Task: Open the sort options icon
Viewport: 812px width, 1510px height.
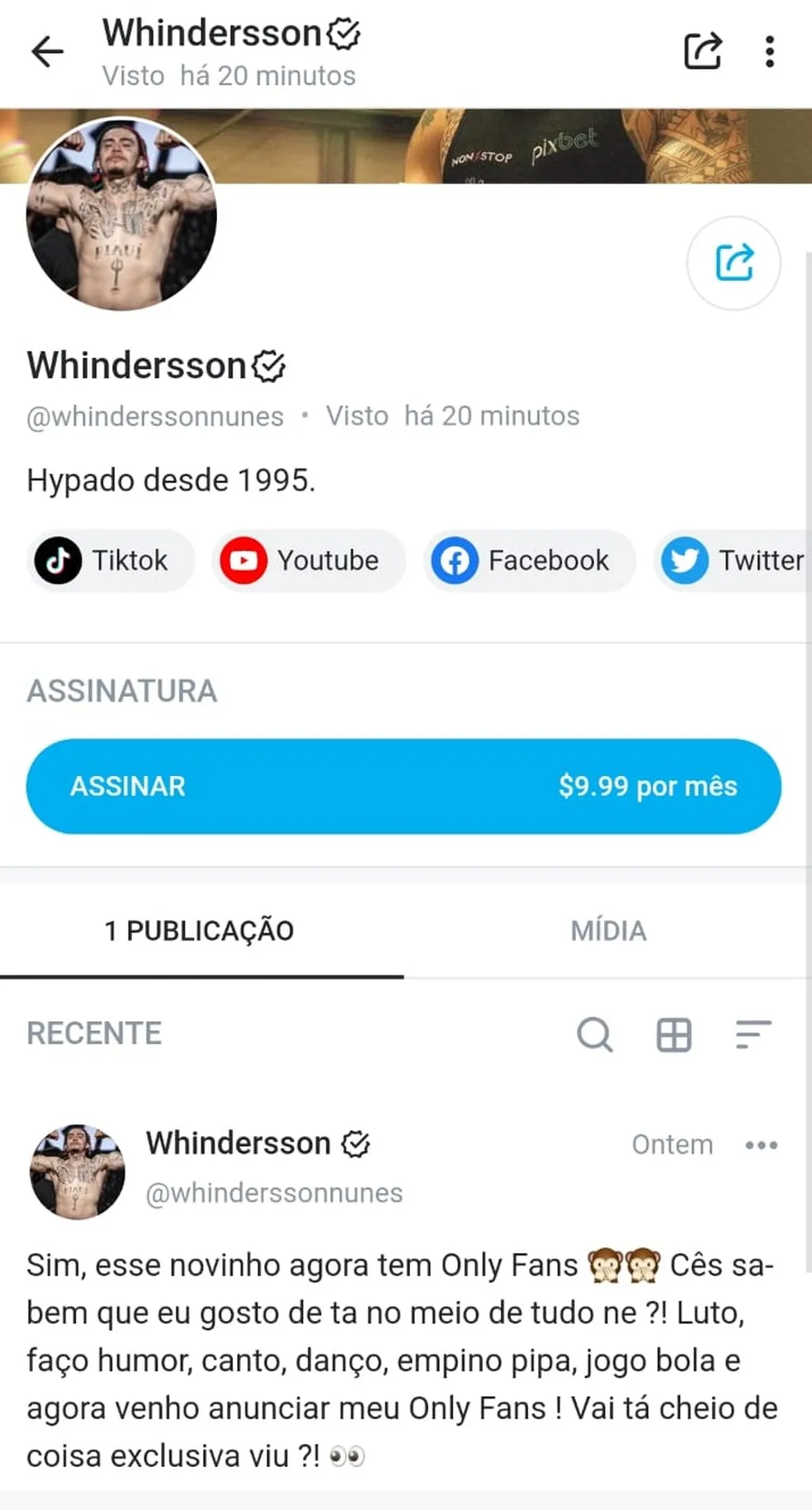Action: (753, 1034)
